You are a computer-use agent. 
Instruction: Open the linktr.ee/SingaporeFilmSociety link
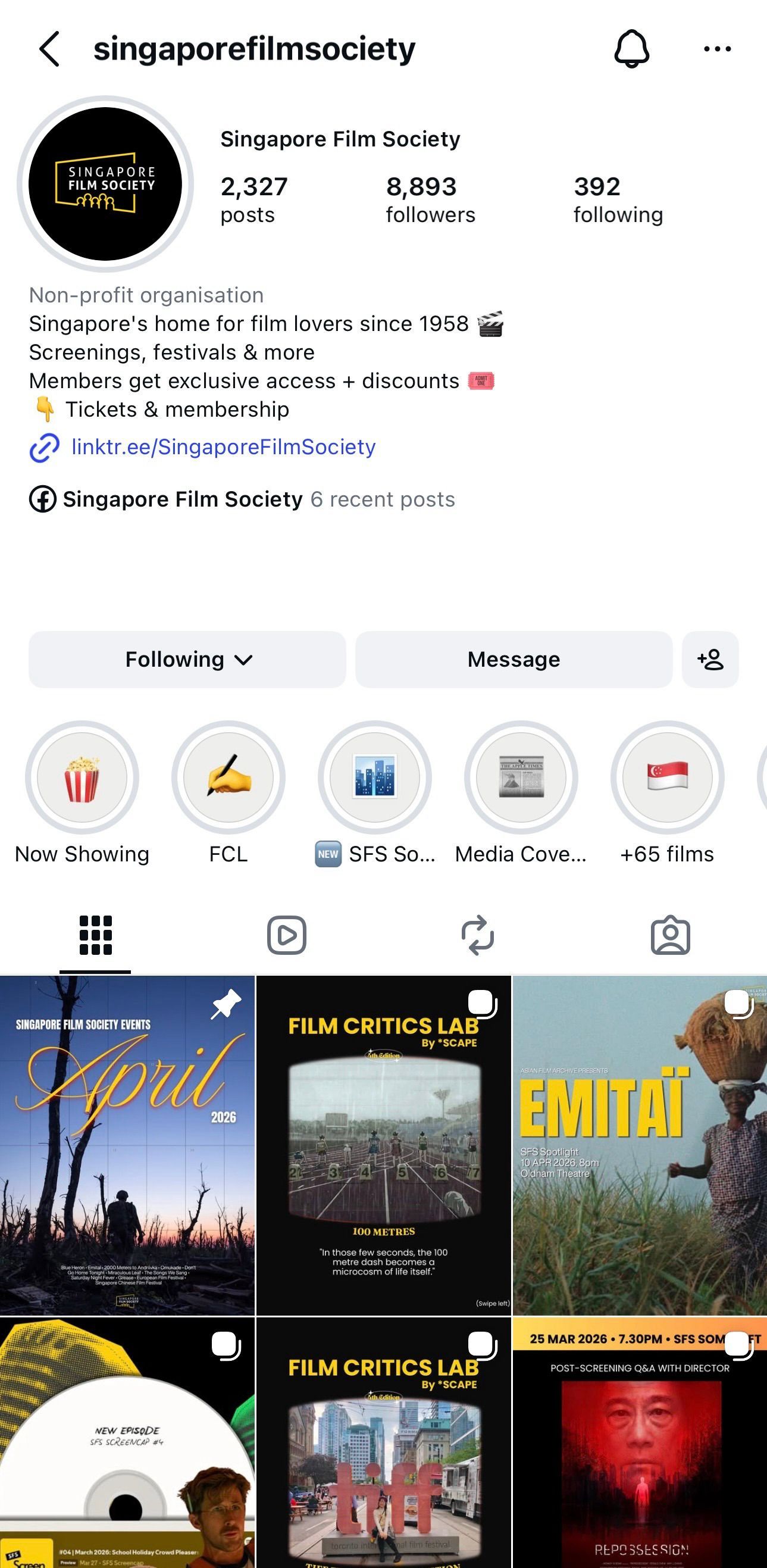[223, 448]
